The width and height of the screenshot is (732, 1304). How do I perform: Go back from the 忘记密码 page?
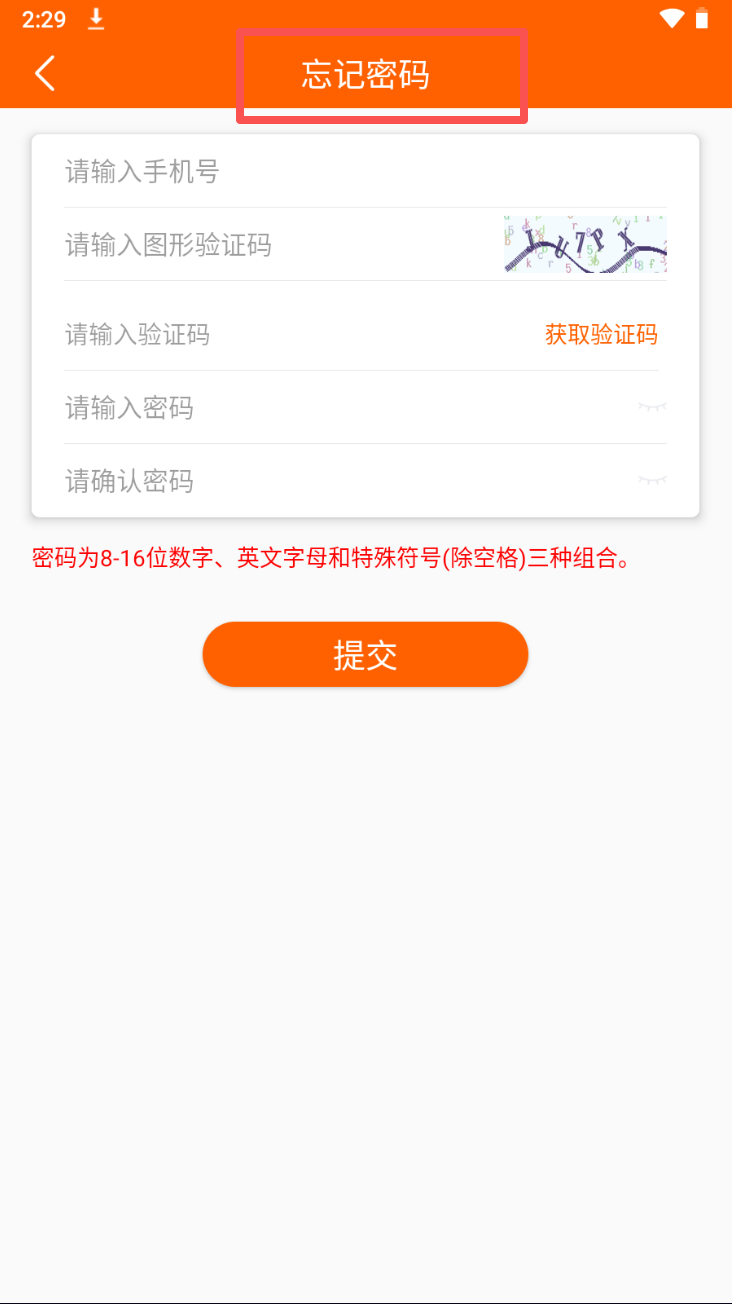pyautogui.click(x=45, y=73)
